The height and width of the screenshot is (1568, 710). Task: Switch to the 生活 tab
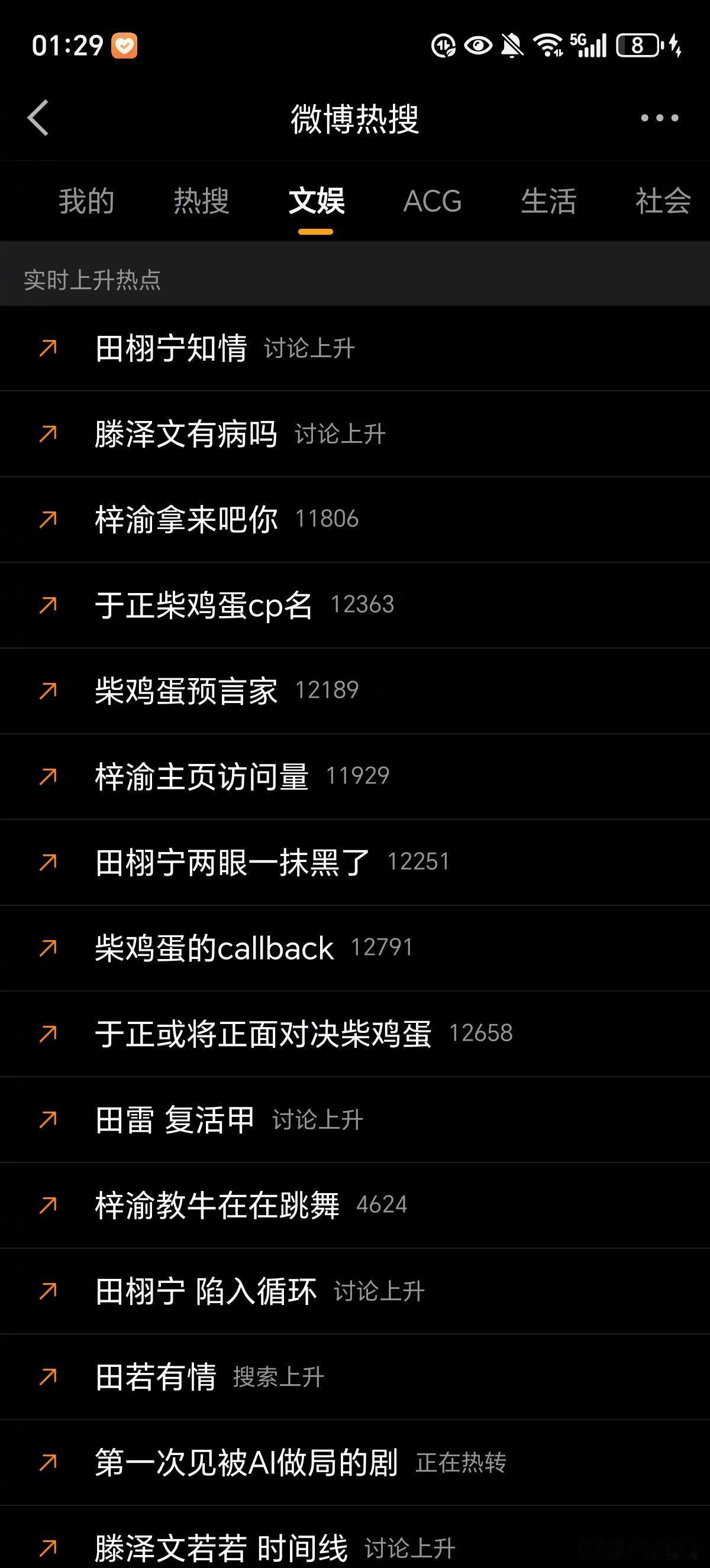click(548, 201)
